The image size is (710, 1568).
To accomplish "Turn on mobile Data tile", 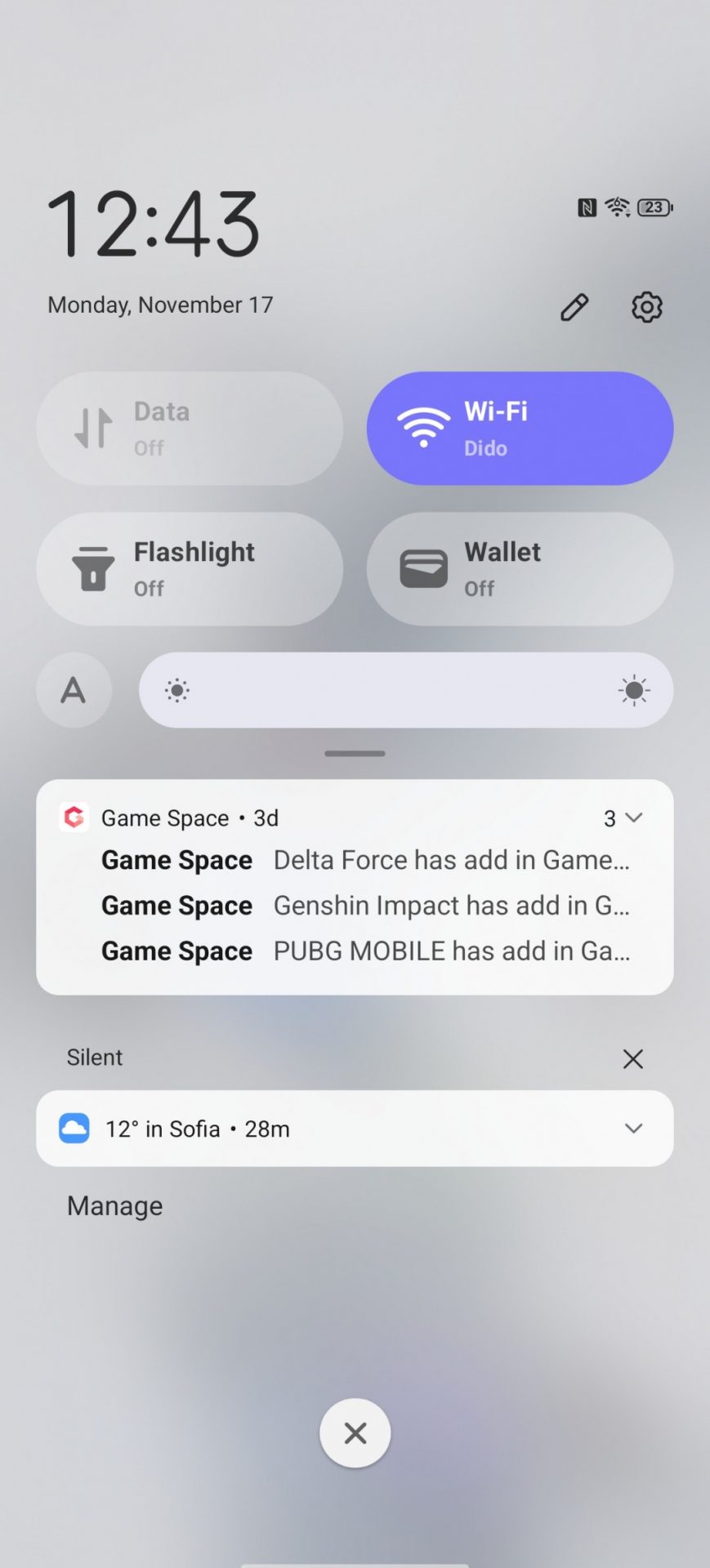I will [190, 428].
